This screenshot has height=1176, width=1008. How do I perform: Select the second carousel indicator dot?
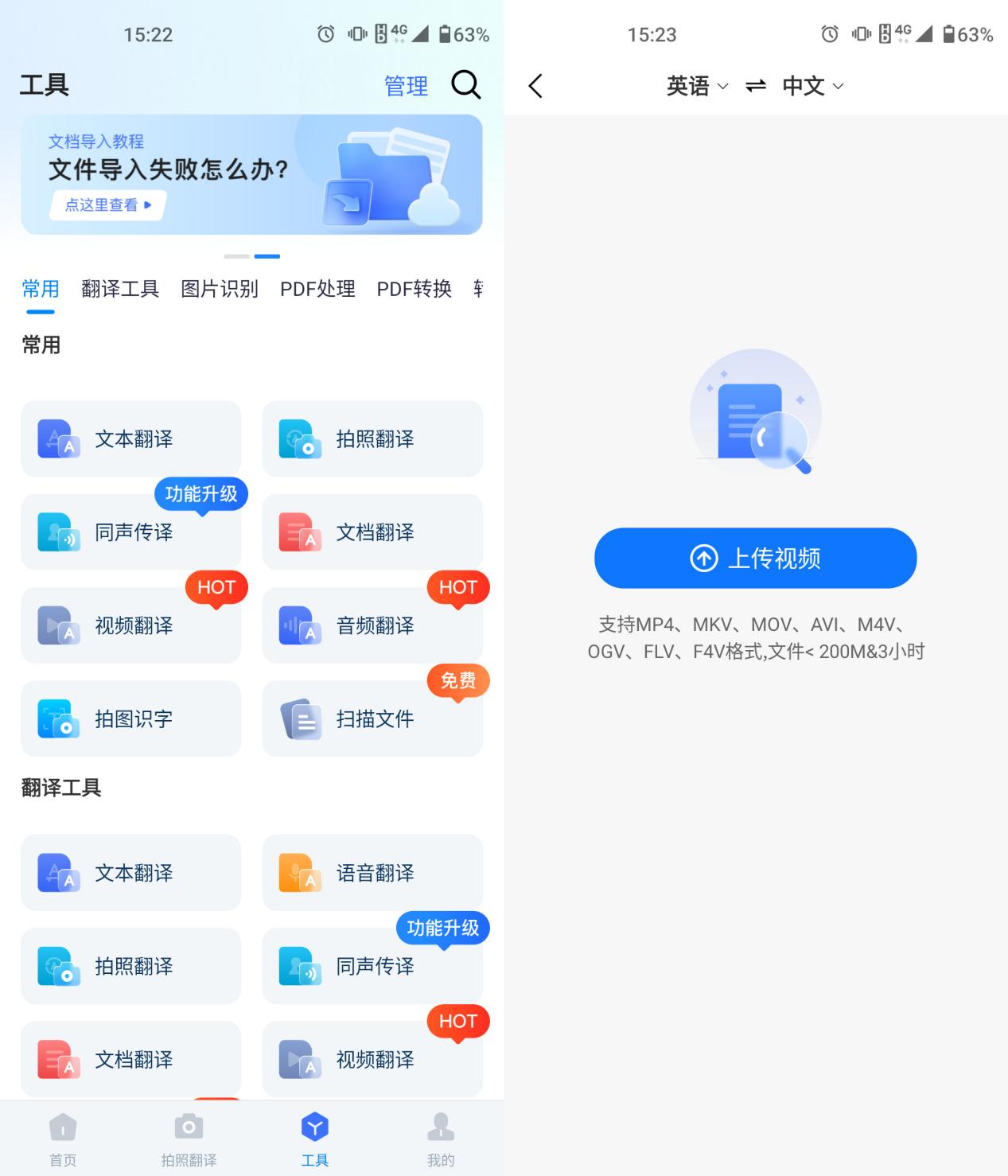(268, 256)
